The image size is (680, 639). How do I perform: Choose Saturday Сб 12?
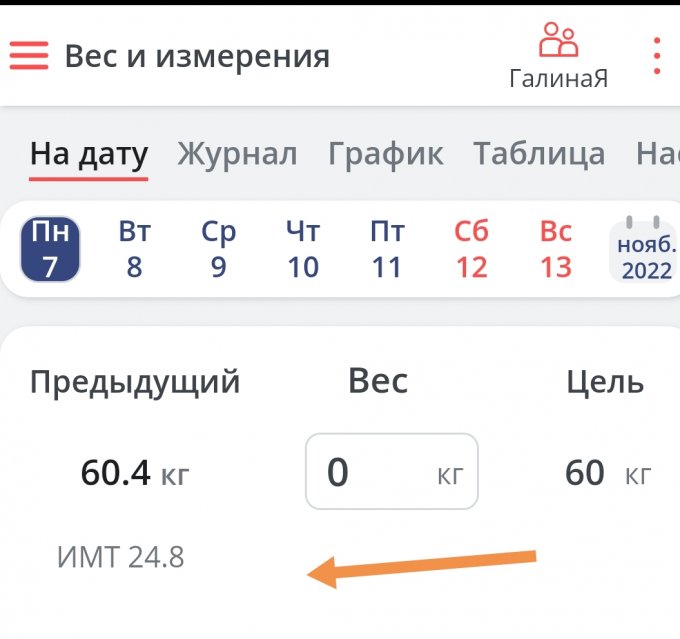[x=471, y=249]
